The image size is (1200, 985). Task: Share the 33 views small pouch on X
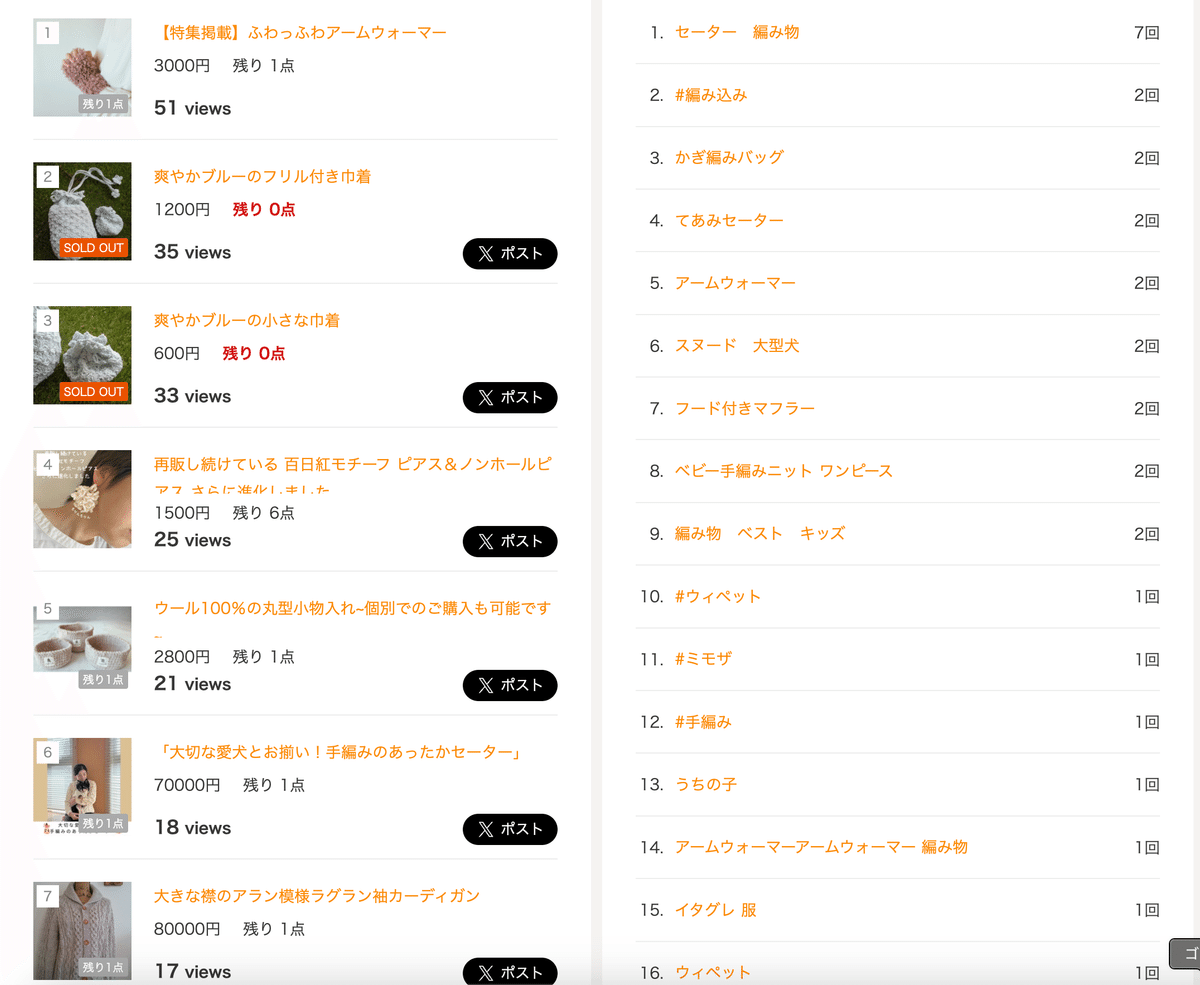click(x=509, y=398)
